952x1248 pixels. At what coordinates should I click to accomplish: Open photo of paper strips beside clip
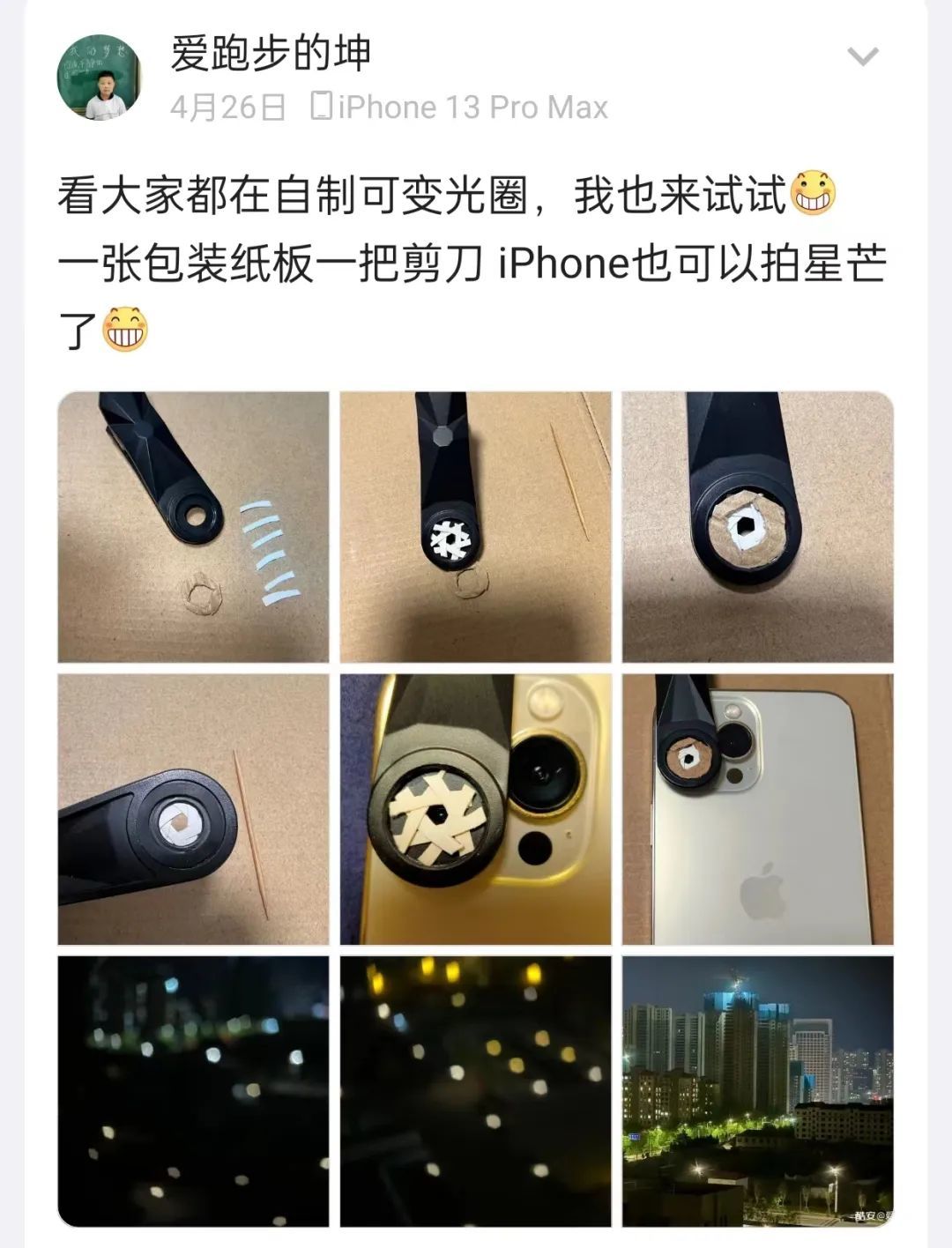pyautogui.click(x=193, y=527)
